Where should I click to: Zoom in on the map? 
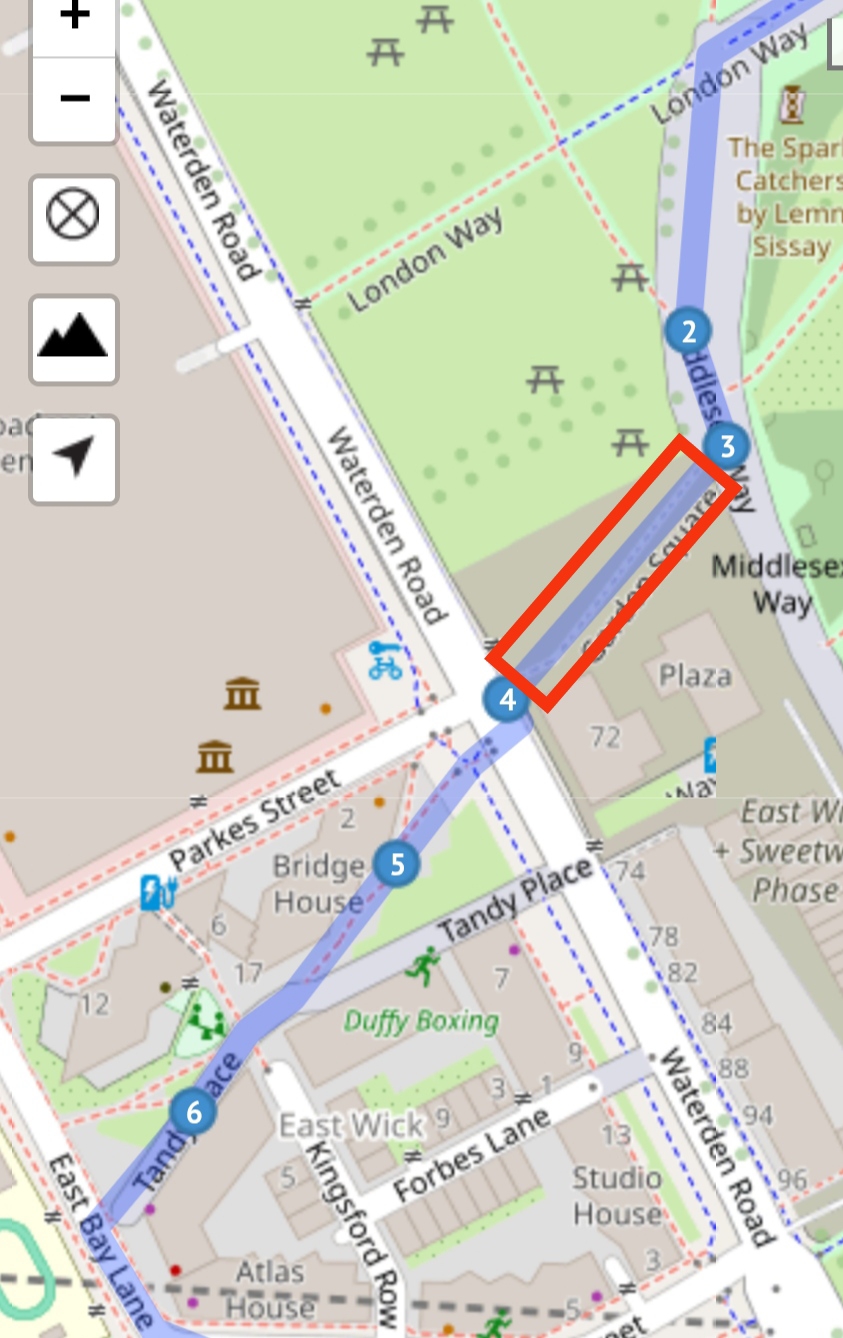(74, 20)
